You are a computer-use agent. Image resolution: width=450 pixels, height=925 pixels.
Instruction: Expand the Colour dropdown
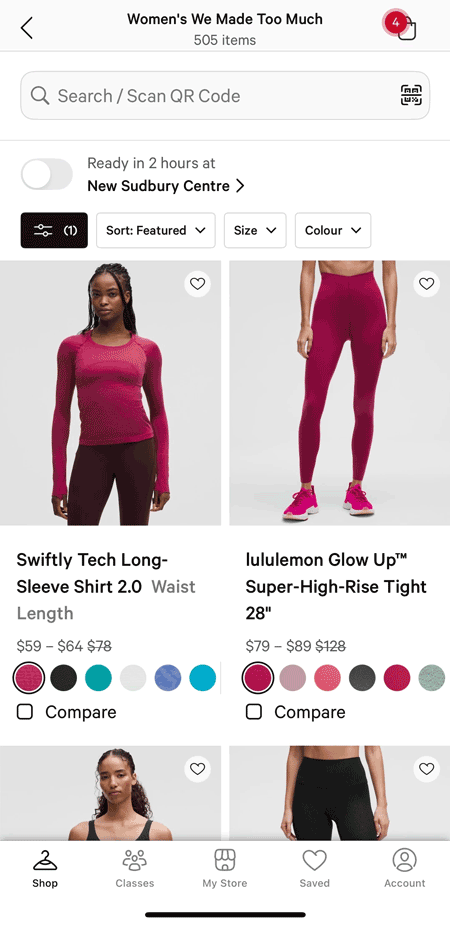[x=333, y=230]
